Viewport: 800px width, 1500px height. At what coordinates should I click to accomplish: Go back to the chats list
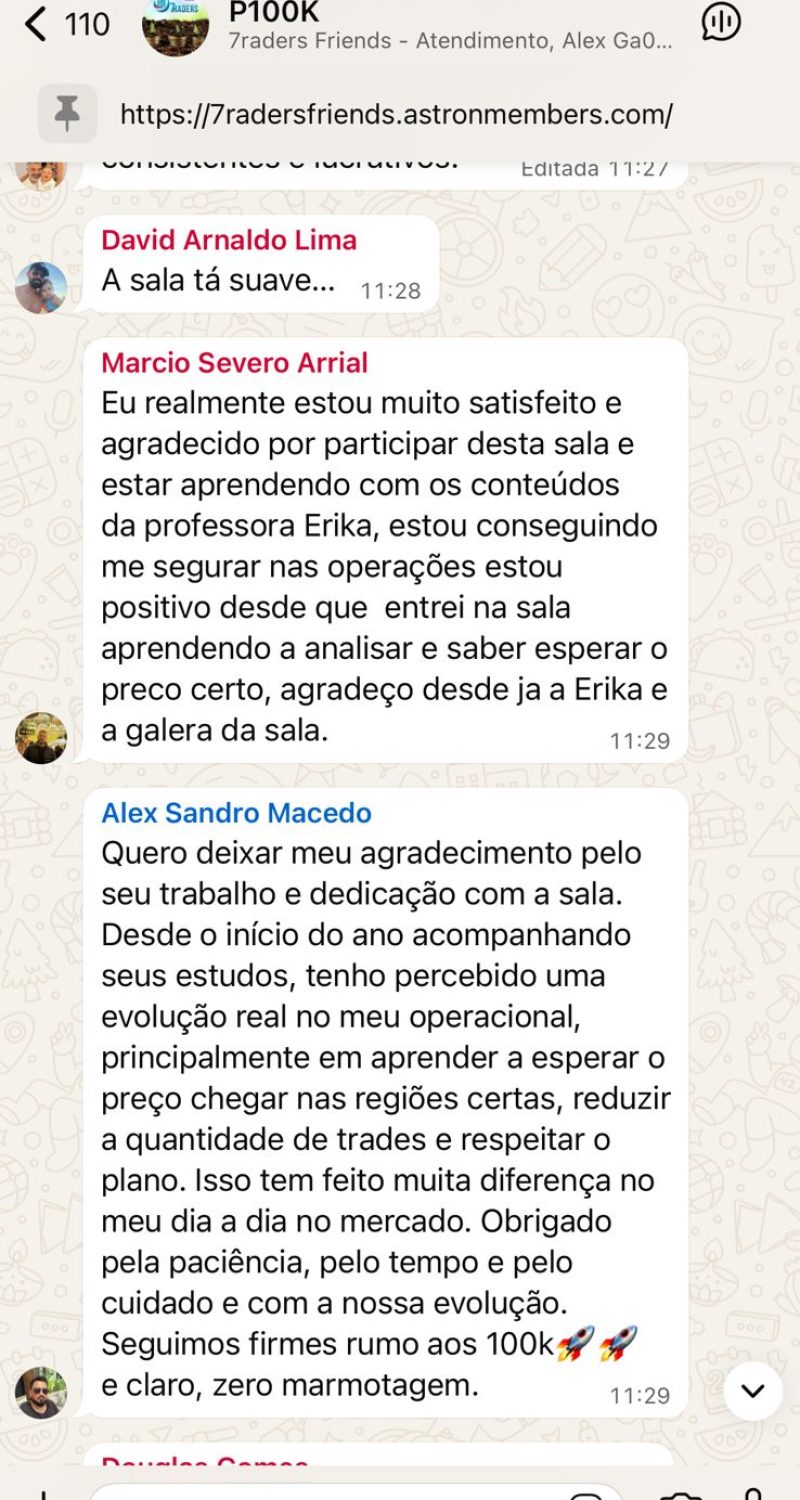[38, 24]
